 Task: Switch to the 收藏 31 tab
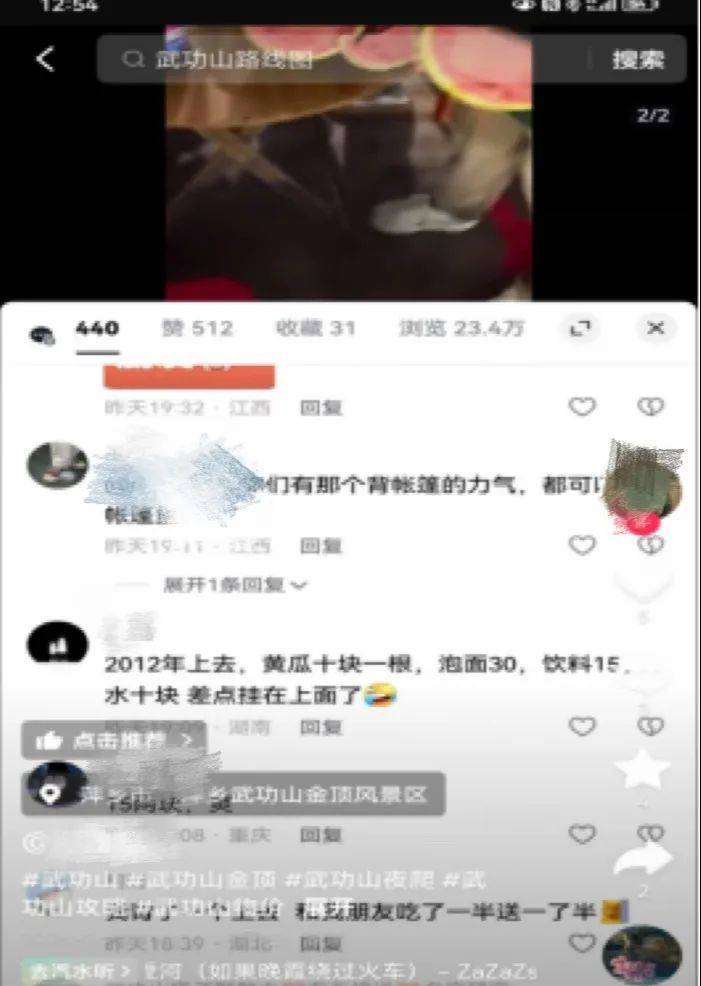(x=315, y=328)
